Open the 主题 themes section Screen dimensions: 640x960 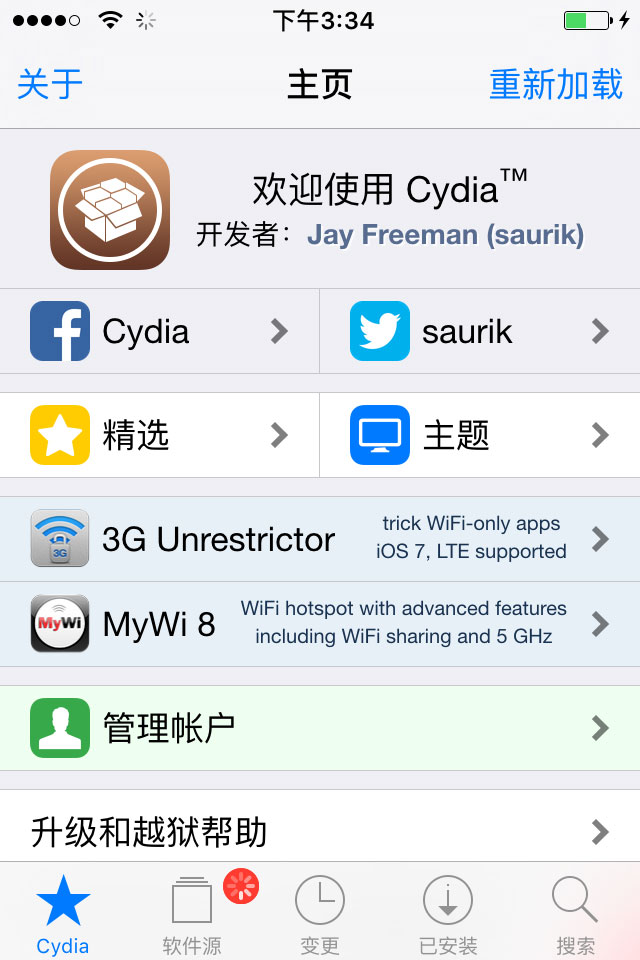480,435
